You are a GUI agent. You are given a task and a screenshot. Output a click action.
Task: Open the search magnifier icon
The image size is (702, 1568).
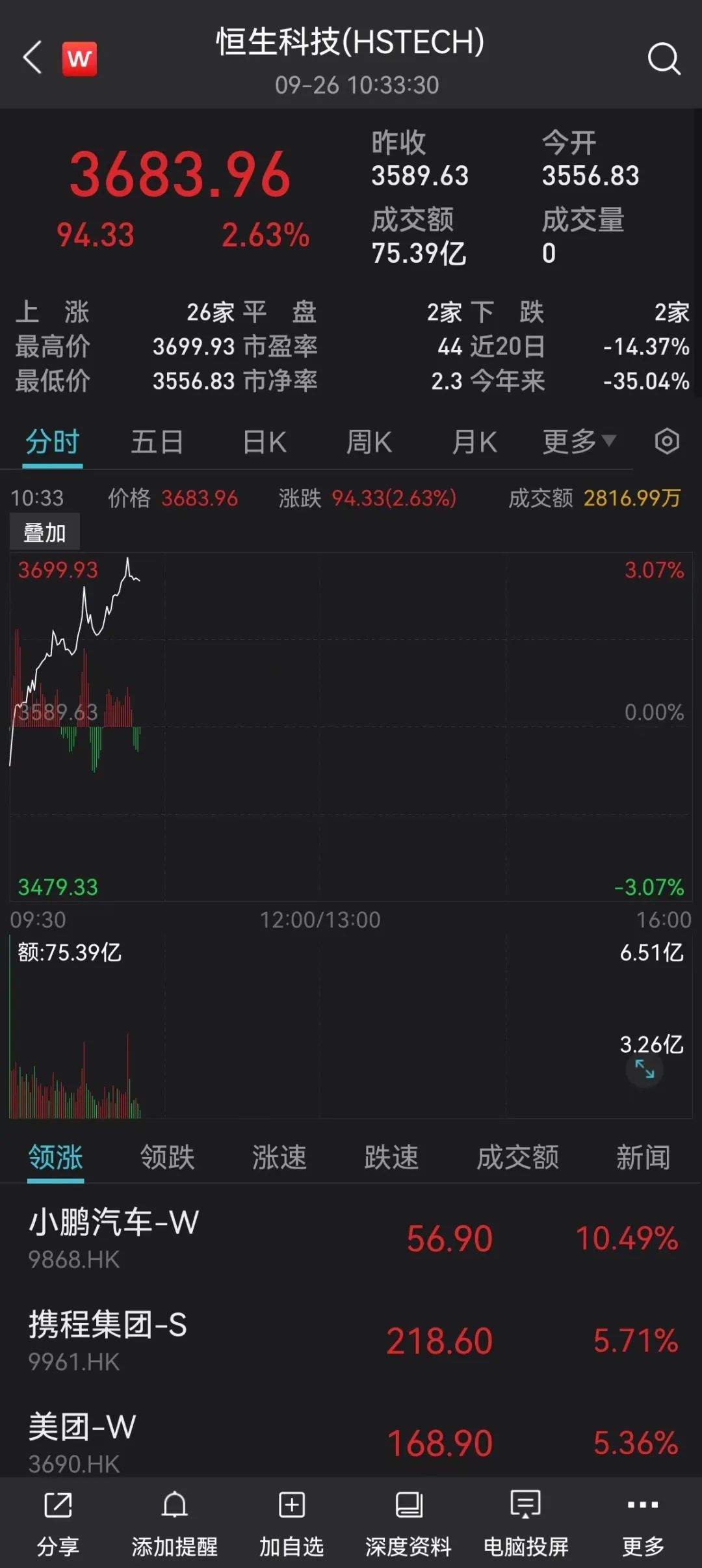point(664,59)
